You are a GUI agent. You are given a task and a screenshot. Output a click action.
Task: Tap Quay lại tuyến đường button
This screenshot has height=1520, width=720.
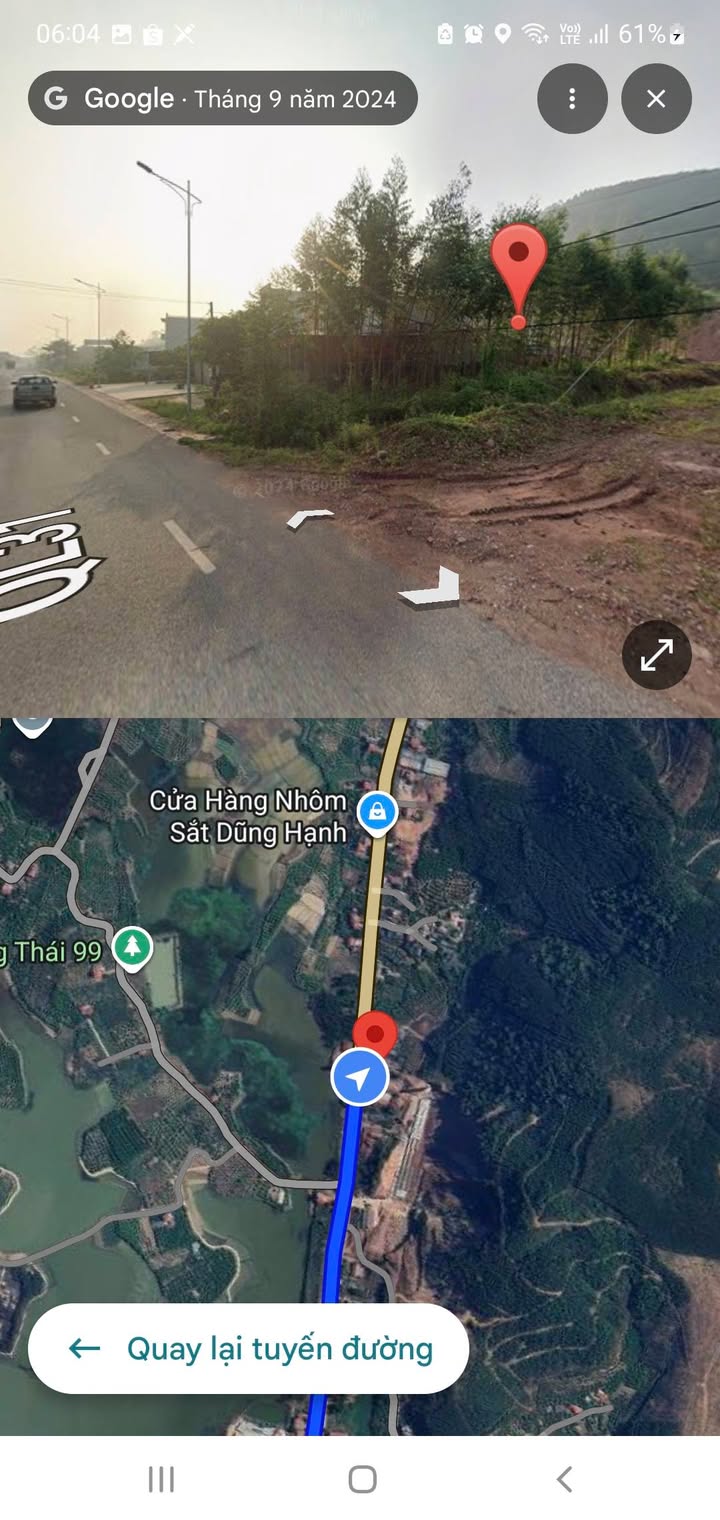(249, 1348)
